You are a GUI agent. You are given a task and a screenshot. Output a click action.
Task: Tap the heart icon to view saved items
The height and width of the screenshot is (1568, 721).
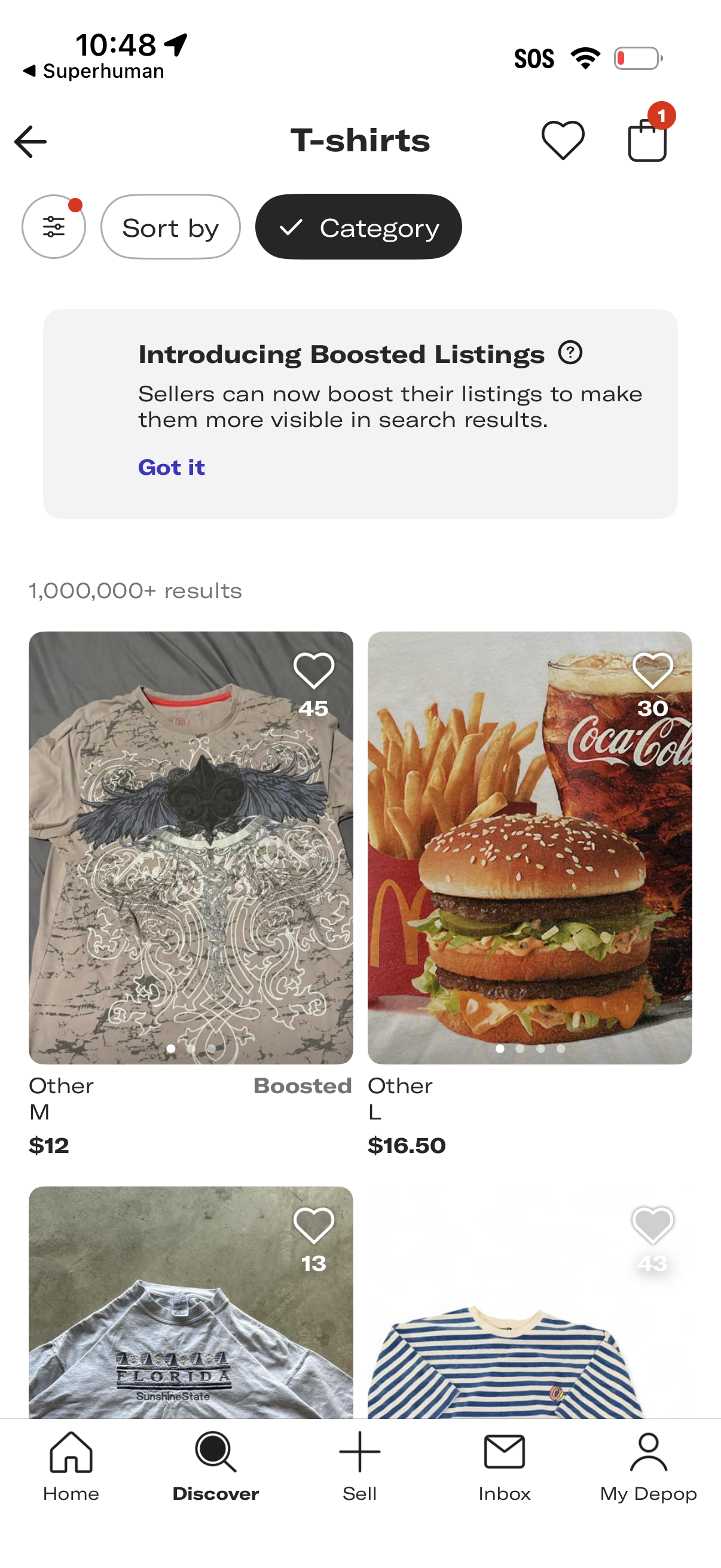coord(561,139)
